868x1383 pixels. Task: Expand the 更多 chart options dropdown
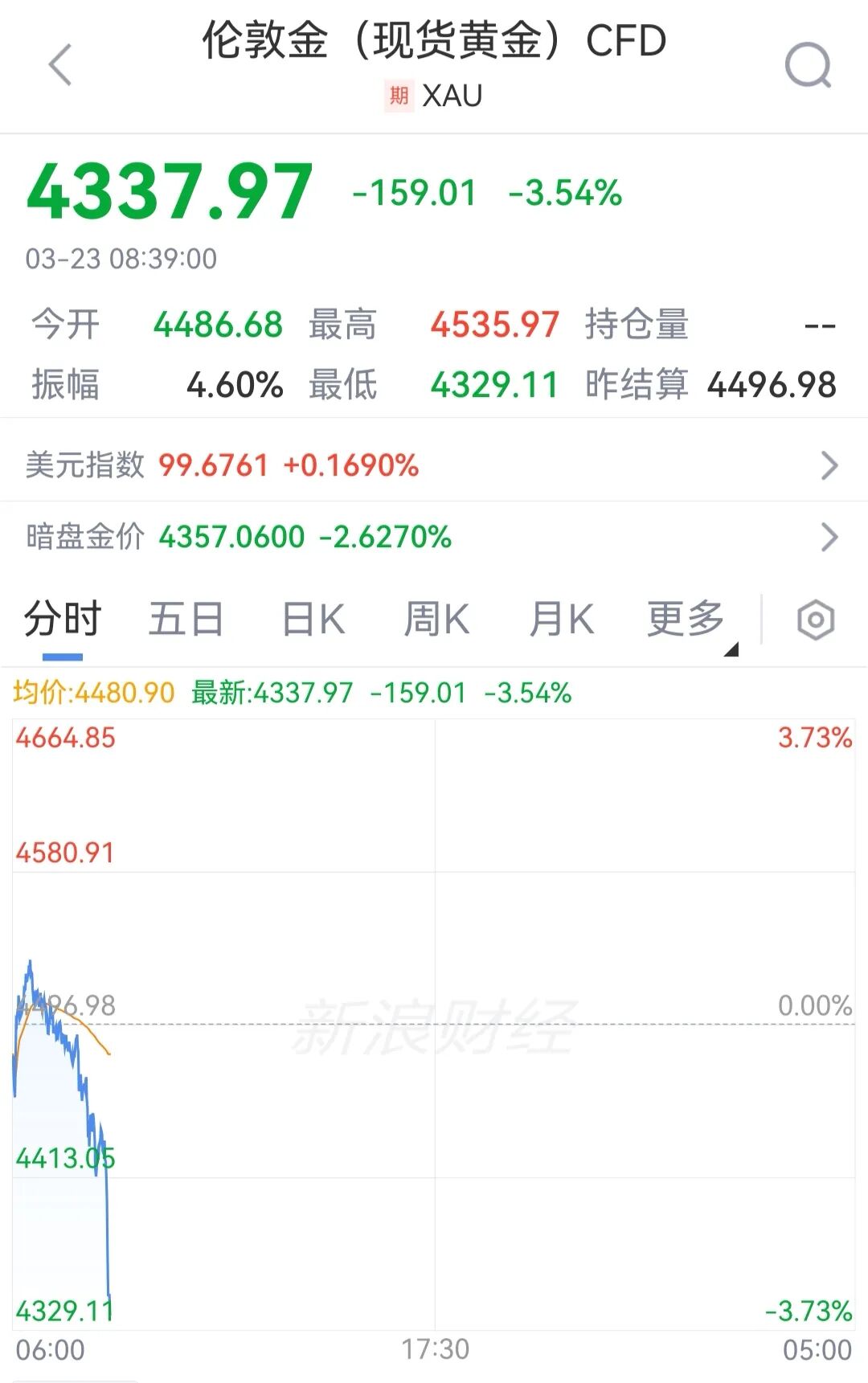point(685,619)
